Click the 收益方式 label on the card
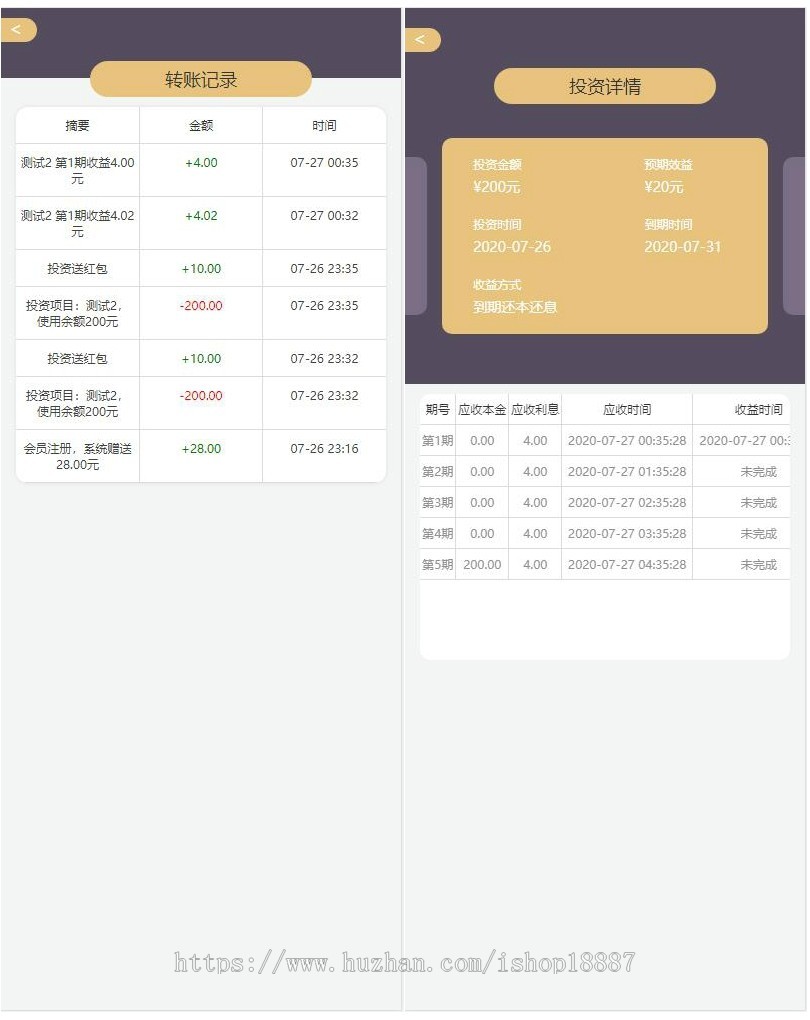This screenshot has width=810, height=1020. (x=497, y=284)
